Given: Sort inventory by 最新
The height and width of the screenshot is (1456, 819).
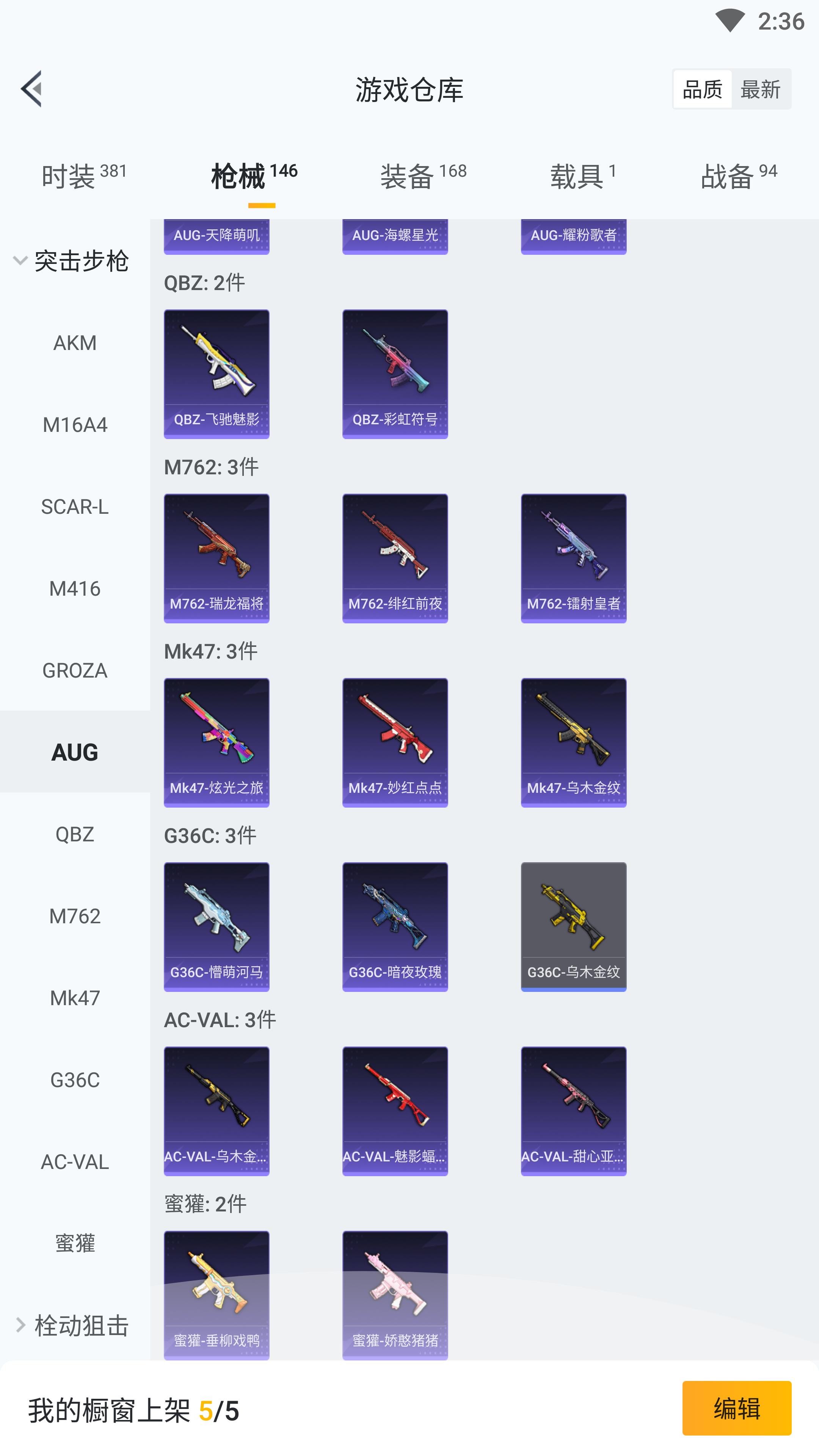Looking at the screenshot, I should pyautogui.click(x=760, y=89).
